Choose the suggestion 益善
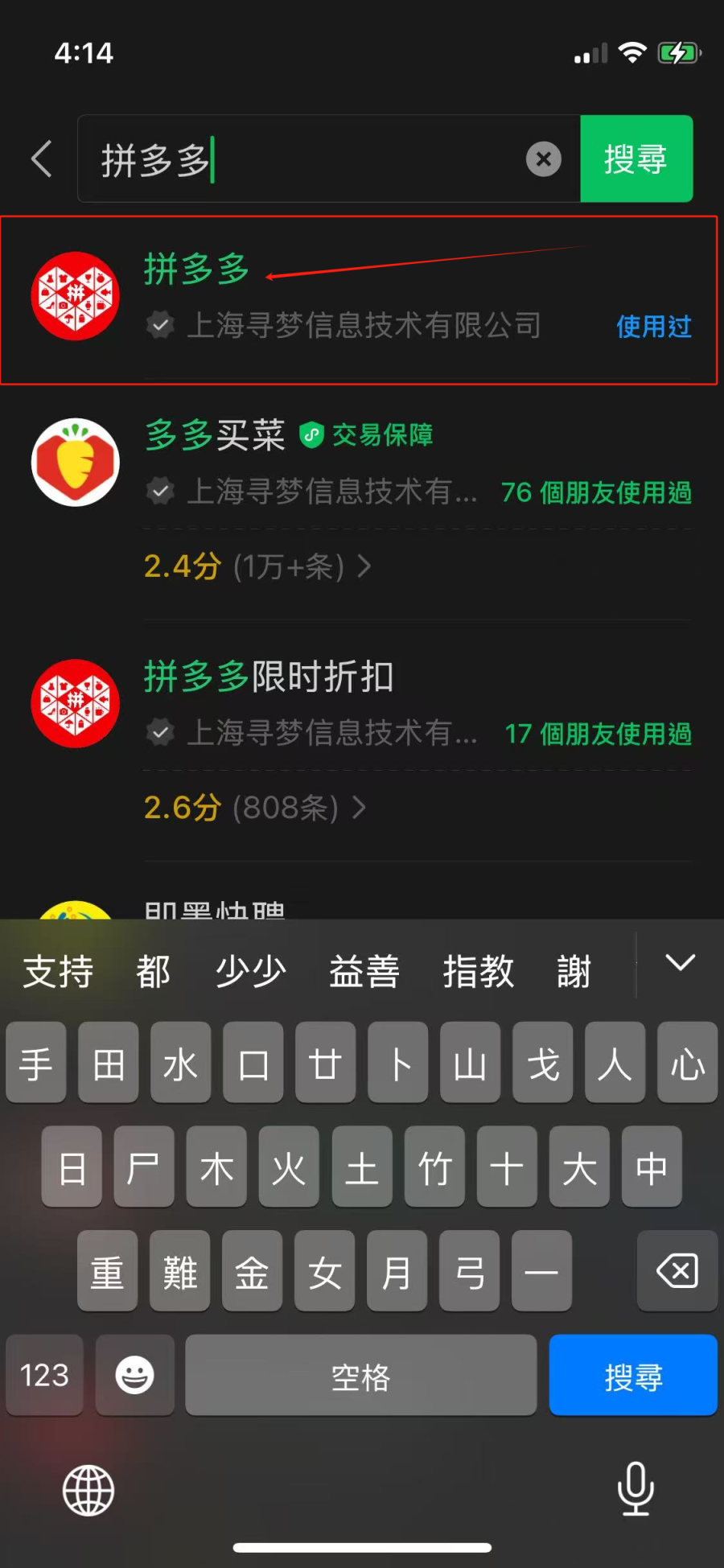724x1568 pixels. [x=364, y=971]
